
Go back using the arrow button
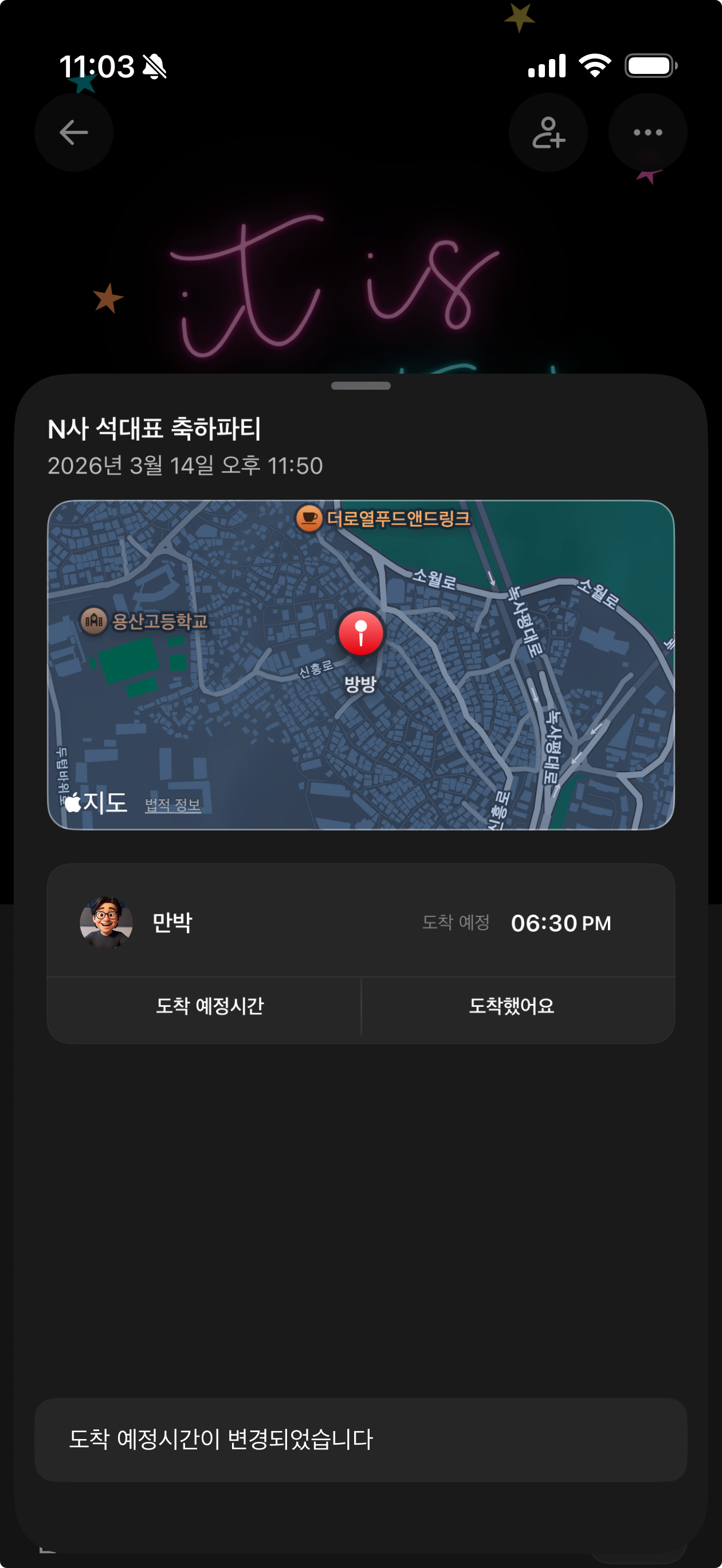[x=74, y=132]
